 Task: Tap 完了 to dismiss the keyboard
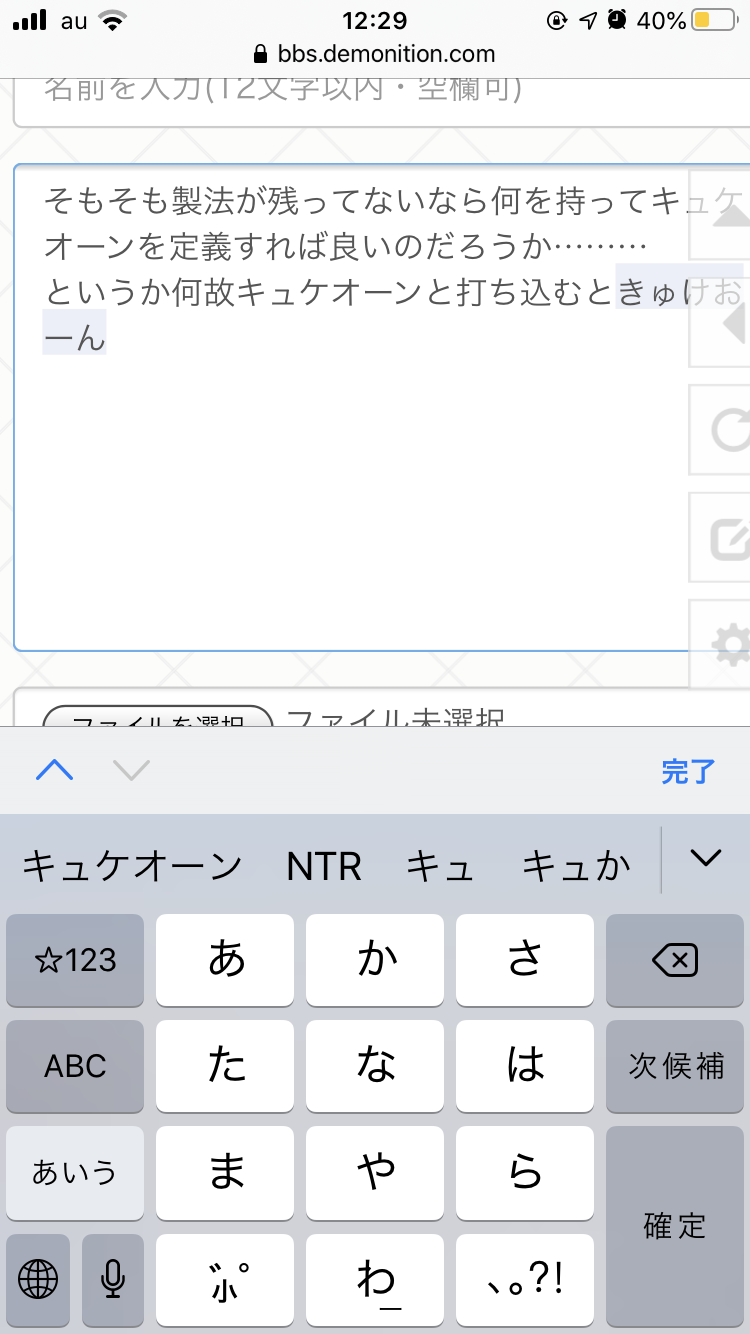tap(688, 771)
